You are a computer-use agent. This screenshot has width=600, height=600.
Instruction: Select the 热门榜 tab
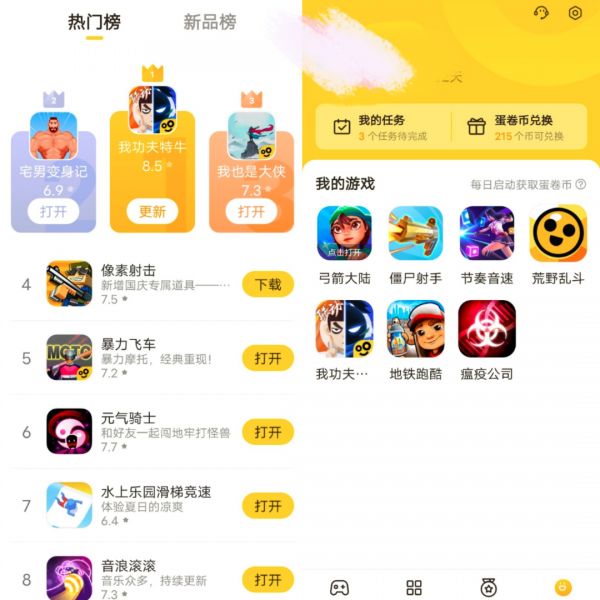[94, 22]
